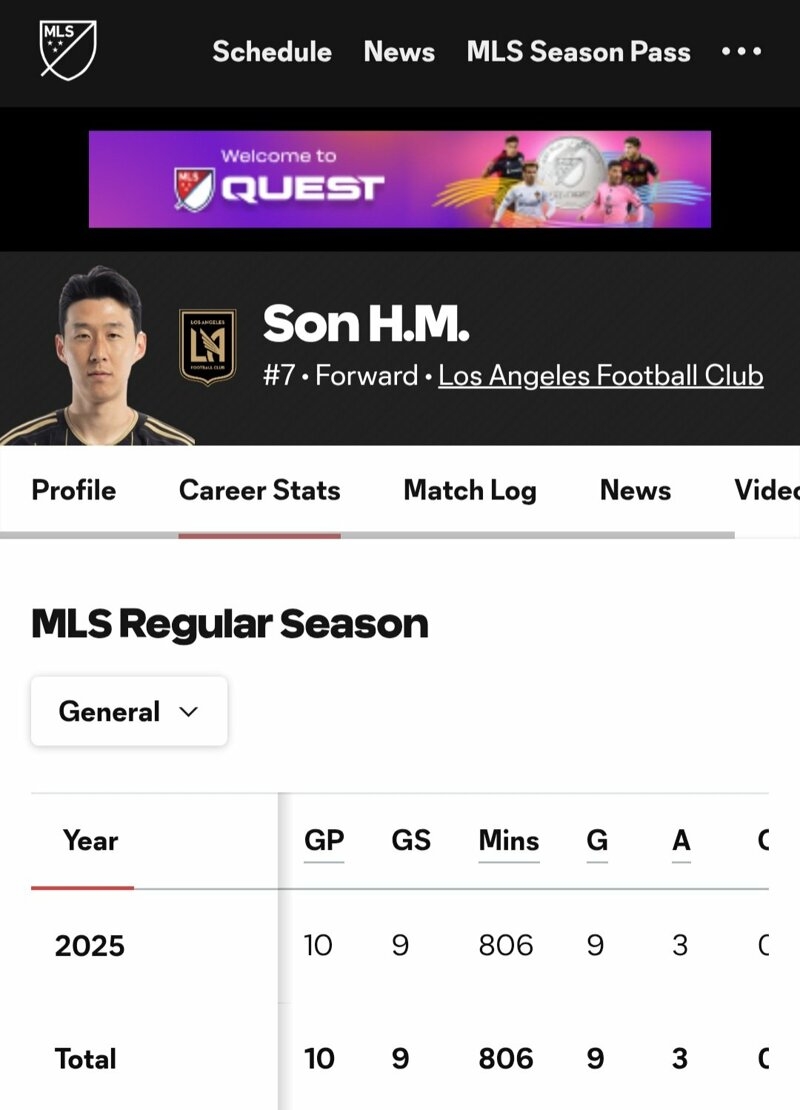Image resolution: width=800 pixels, height=1110 pixels.
Task: View the Match Log tab
Action: (x=469, y=490)
